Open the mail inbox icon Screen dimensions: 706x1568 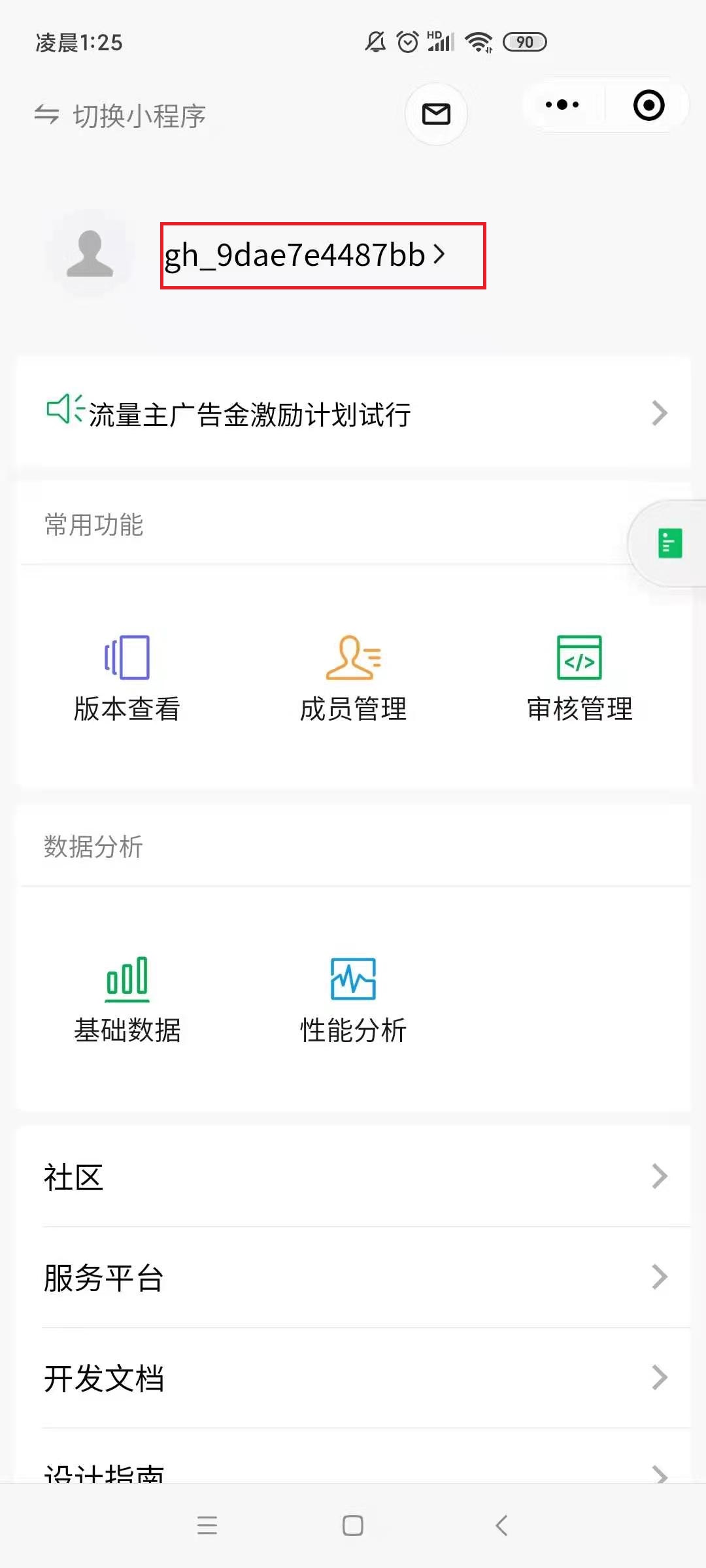(x=436, y=114)
